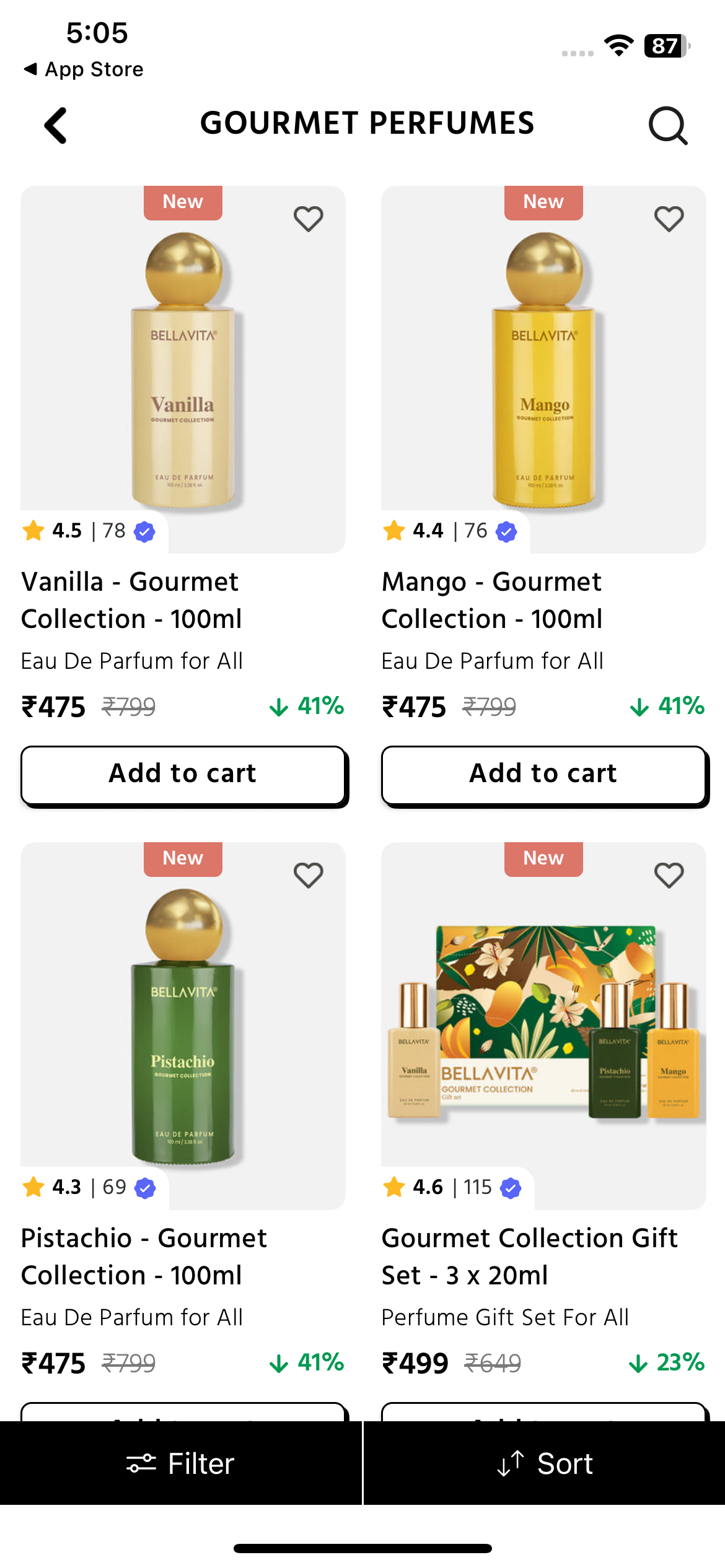Open the Sort options
The image size is (725, 1568).
tap(545, 1464)
